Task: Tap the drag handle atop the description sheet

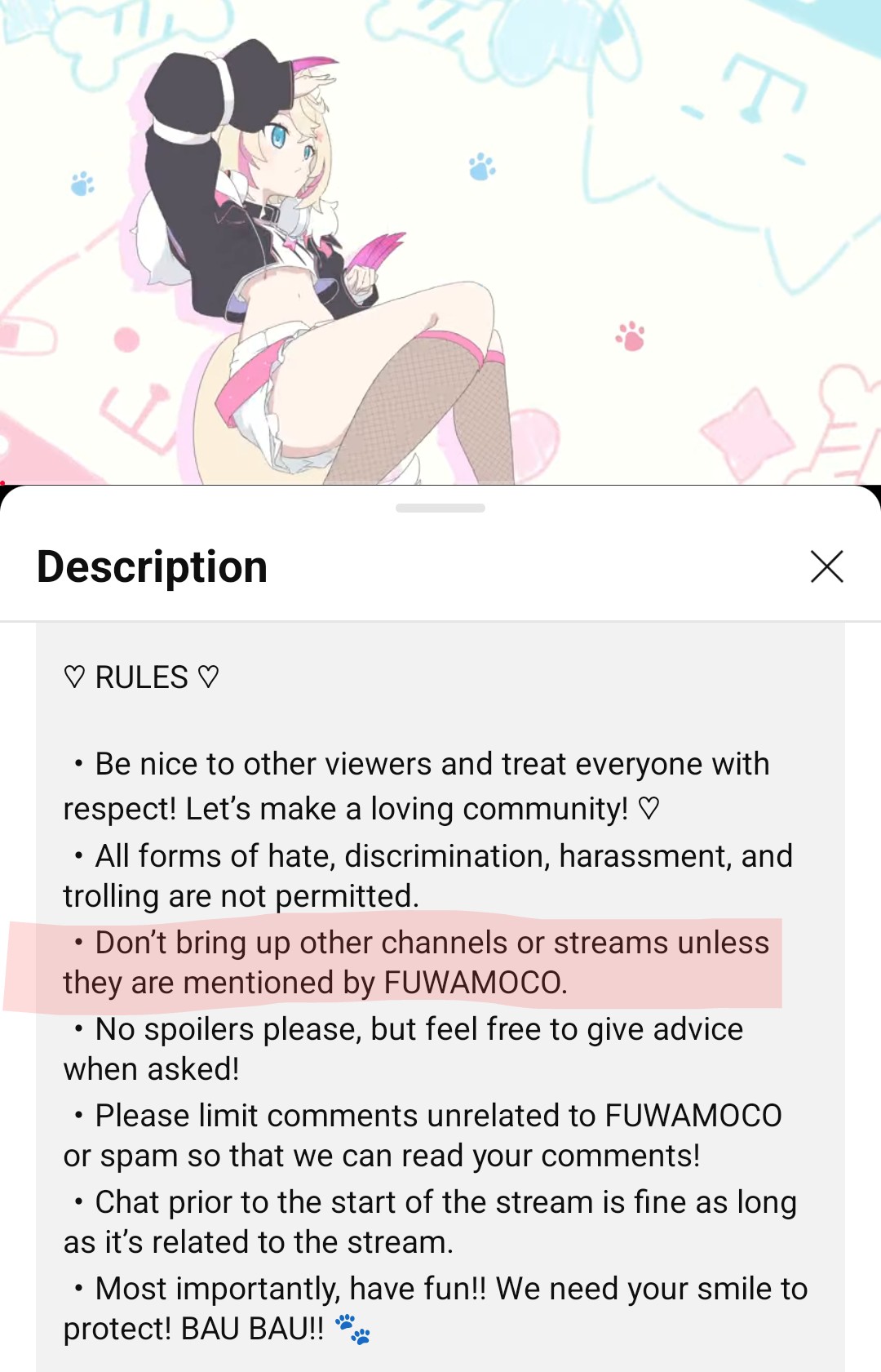Action: click(x=440, y=508)
